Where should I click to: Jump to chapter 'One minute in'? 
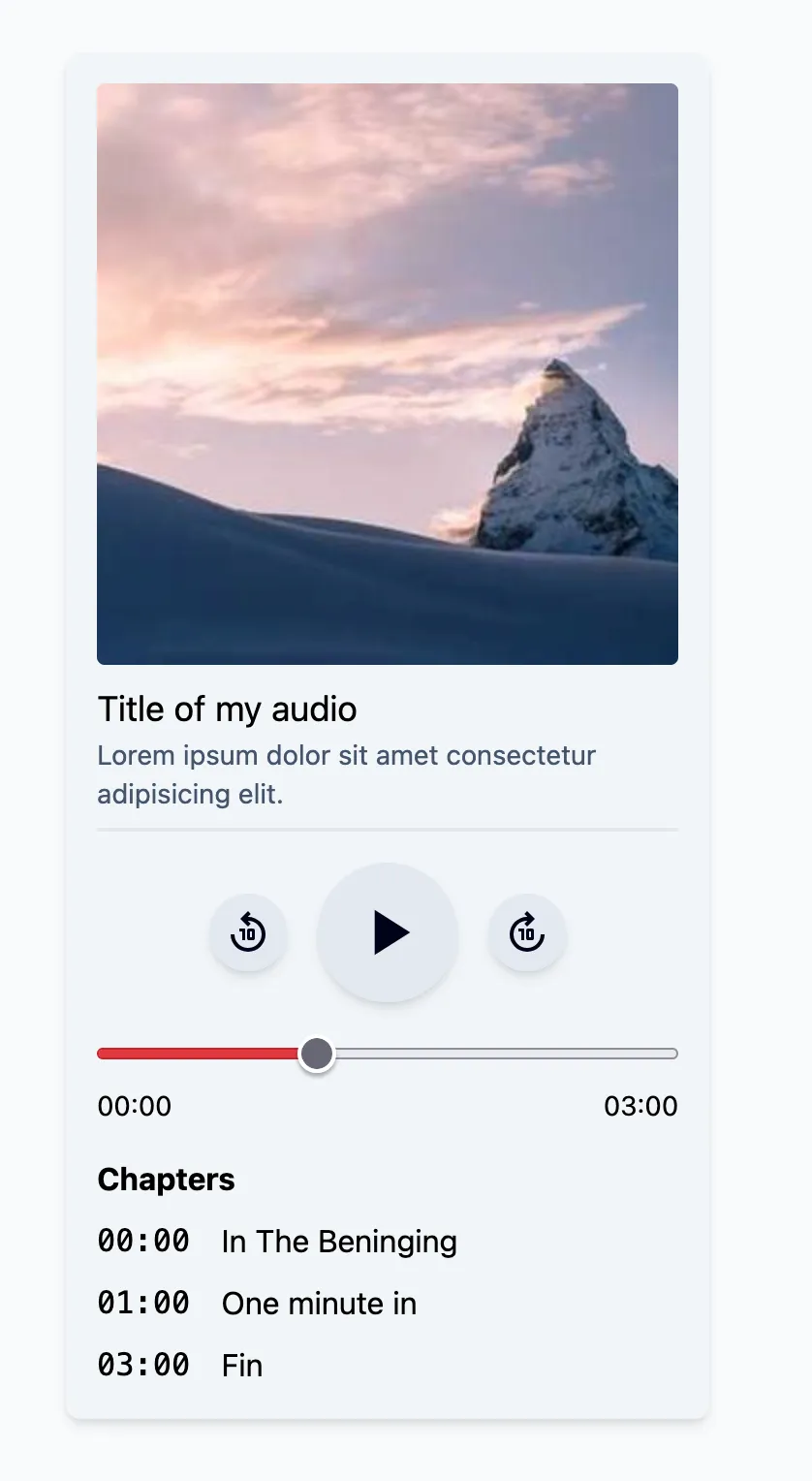319,1304
